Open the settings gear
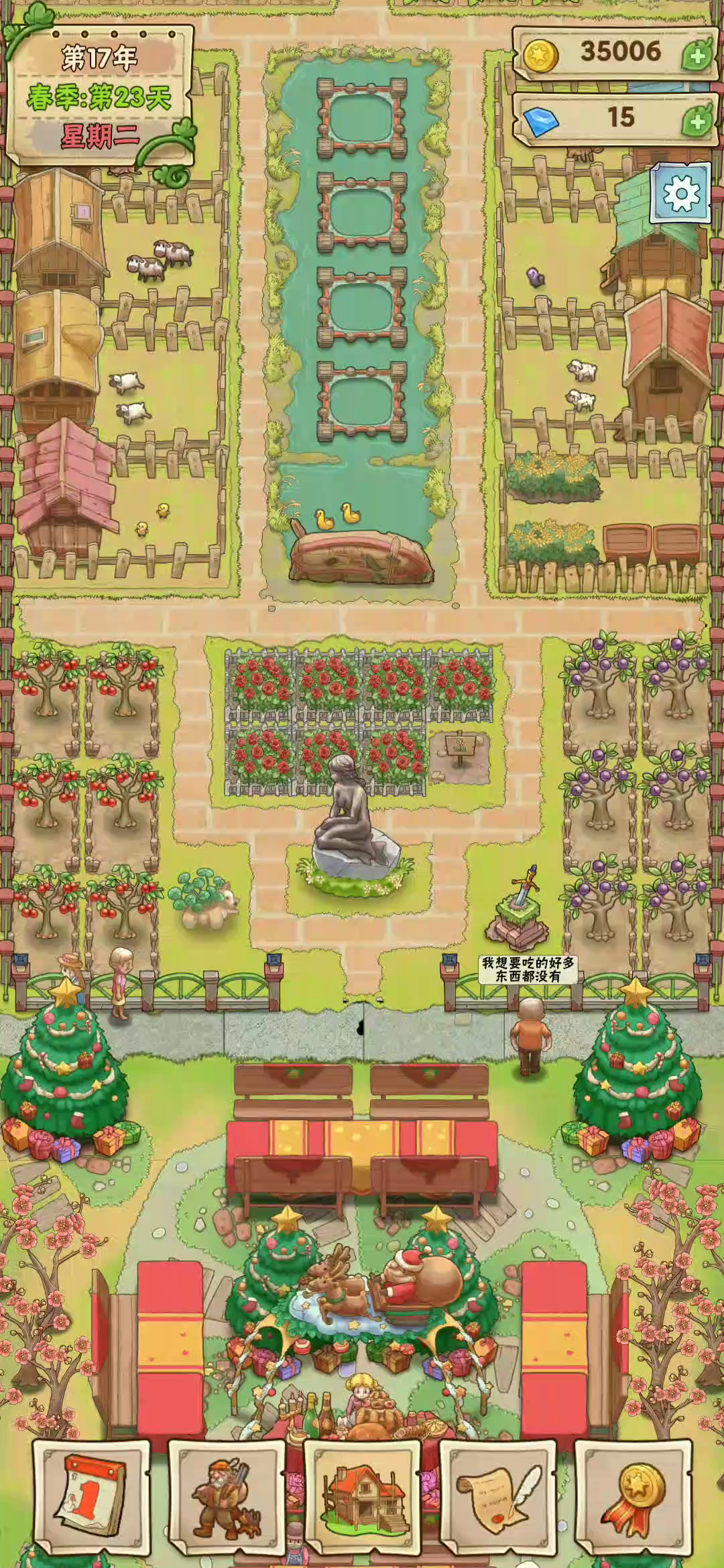Screen dimensions: 724x1568 pos(681,193)
